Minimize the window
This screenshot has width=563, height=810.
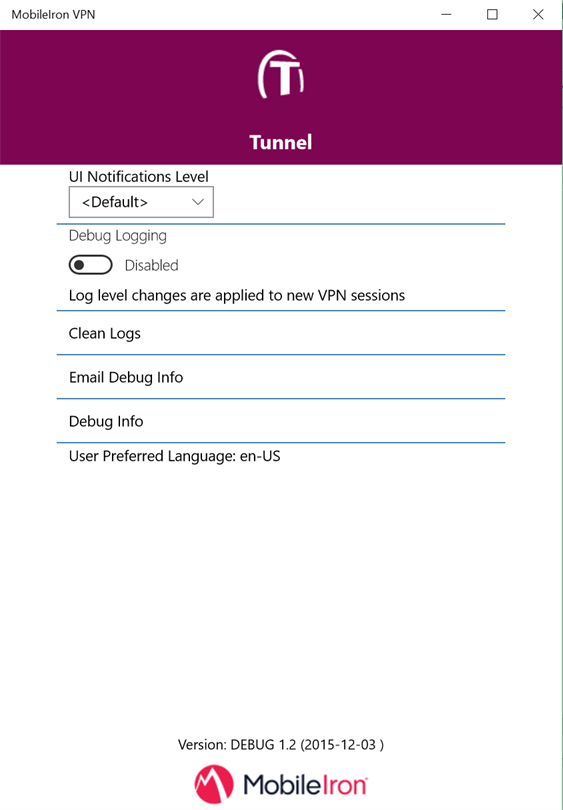(446, 14)
